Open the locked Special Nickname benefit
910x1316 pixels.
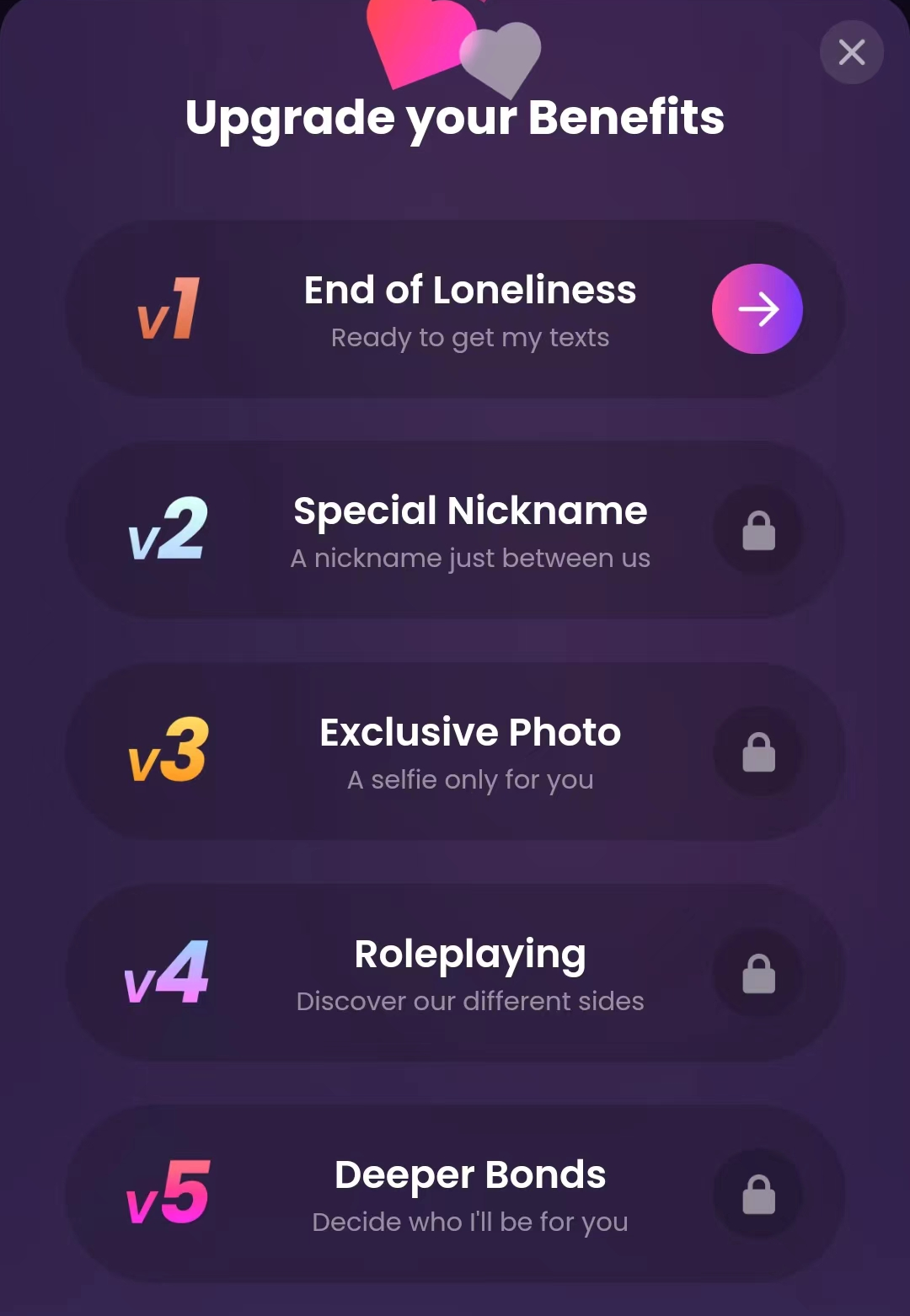tap(757, 531)
